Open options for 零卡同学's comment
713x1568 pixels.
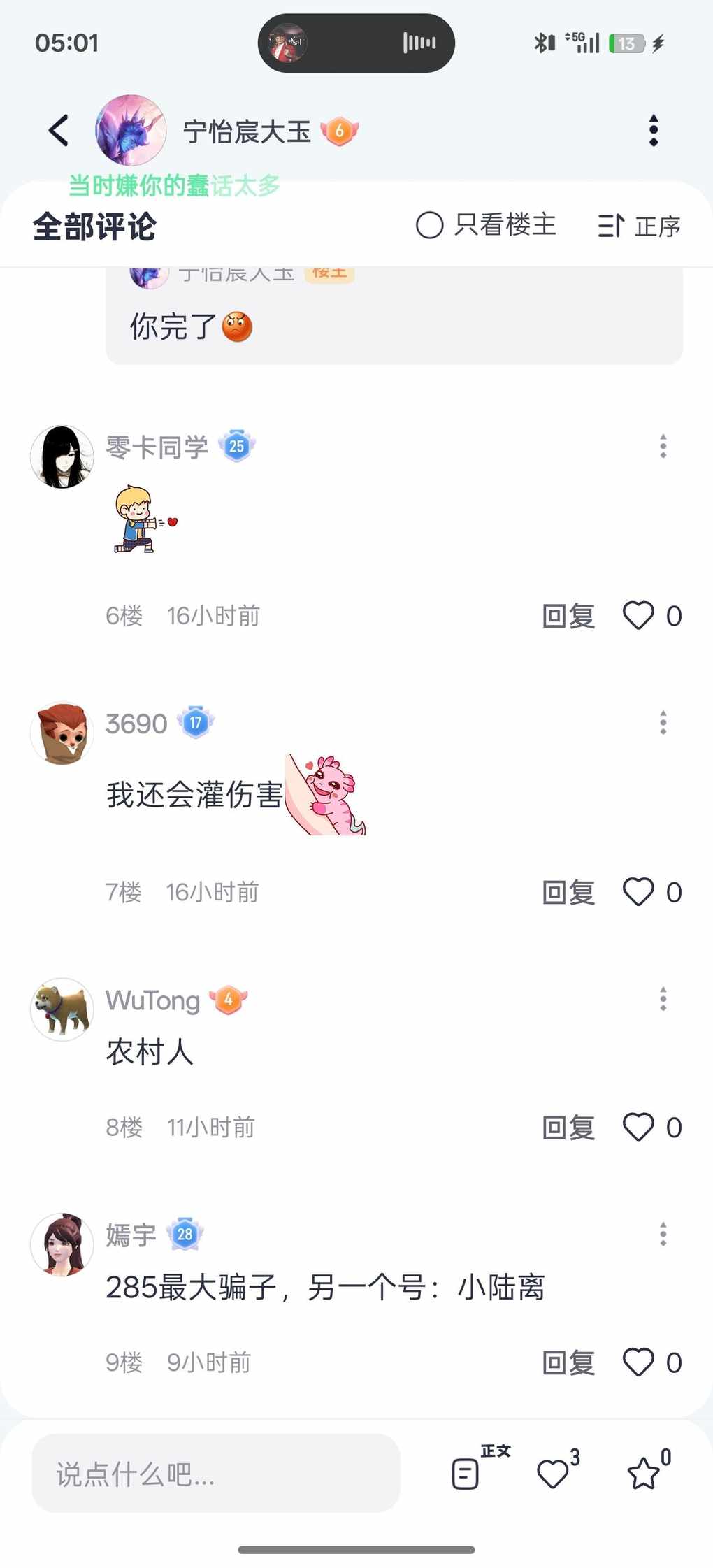pyautogui.click(x=663, y=446)
